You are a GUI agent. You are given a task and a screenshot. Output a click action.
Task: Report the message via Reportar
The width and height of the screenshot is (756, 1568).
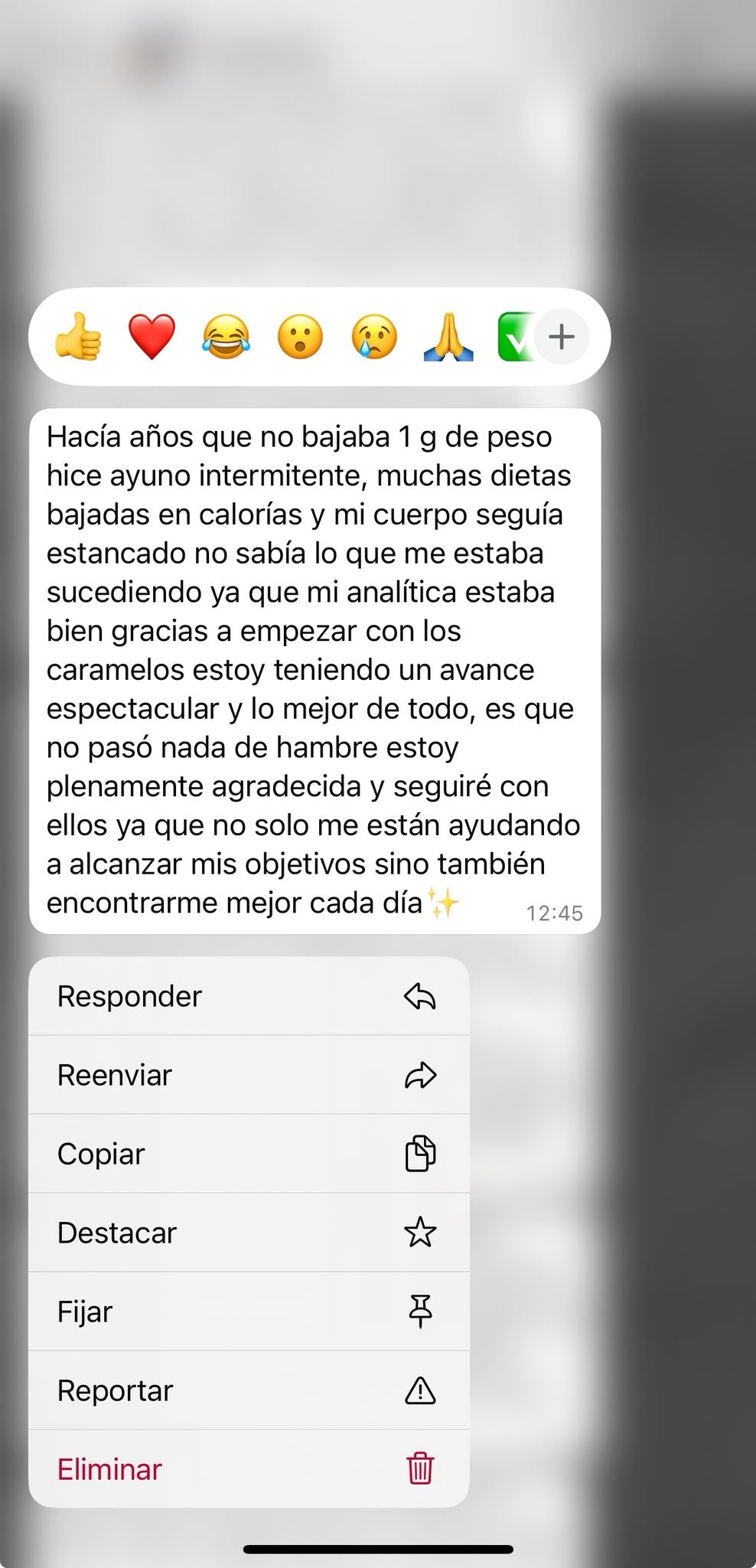coord(249,1390)
